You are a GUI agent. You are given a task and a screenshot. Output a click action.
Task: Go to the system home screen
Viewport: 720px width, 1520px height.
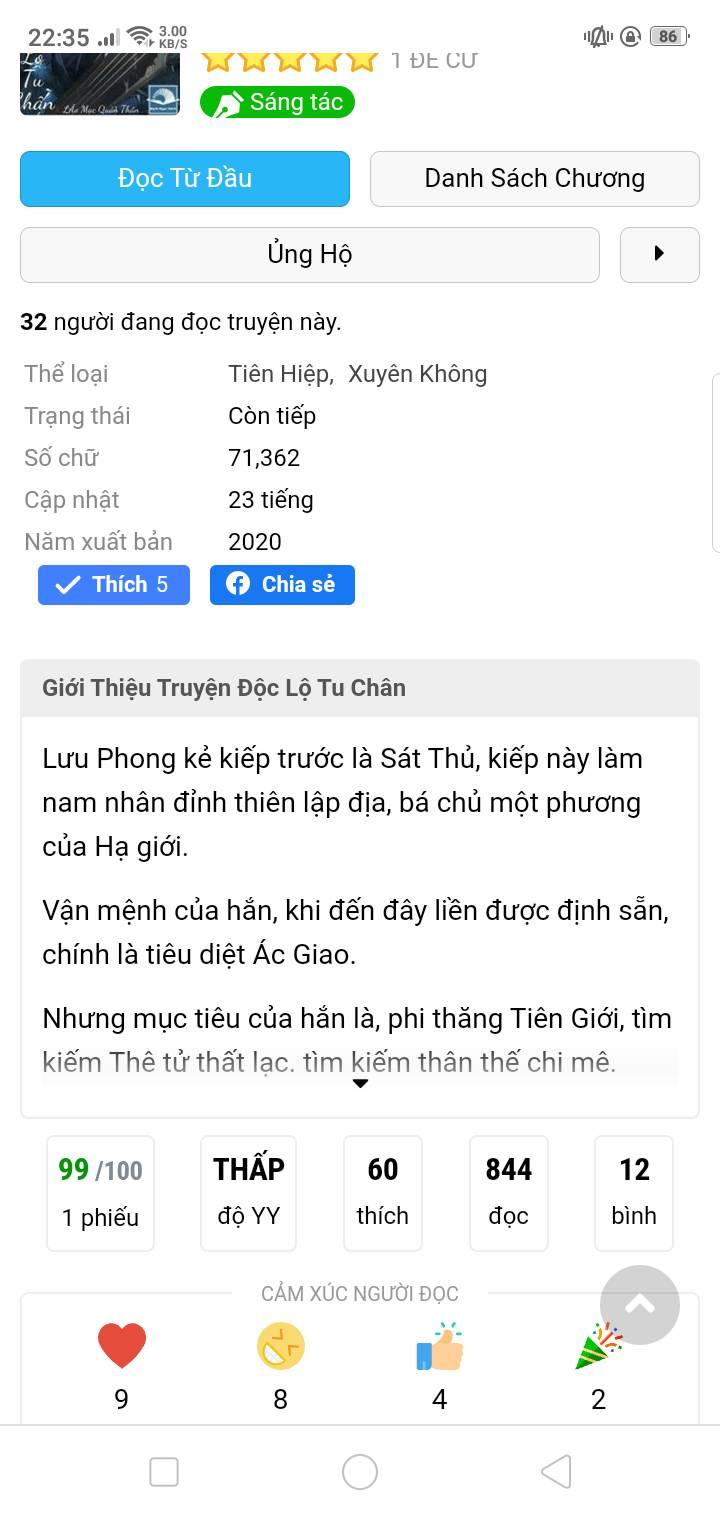point(360,1472)
